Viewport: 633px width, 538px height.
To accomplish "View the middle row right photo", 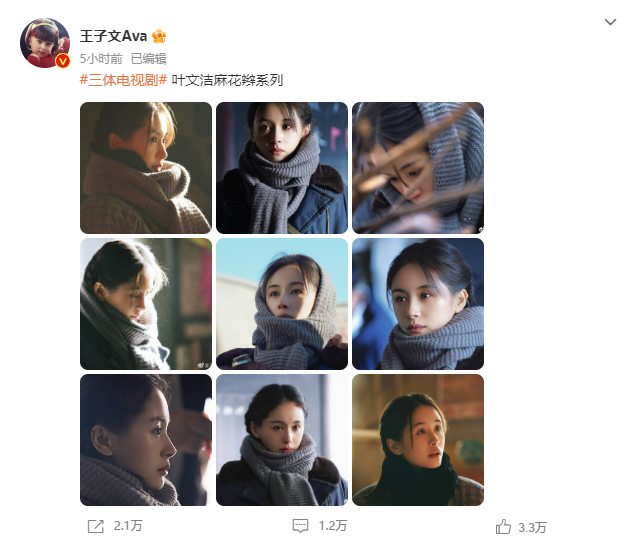I will coord(418,304).
